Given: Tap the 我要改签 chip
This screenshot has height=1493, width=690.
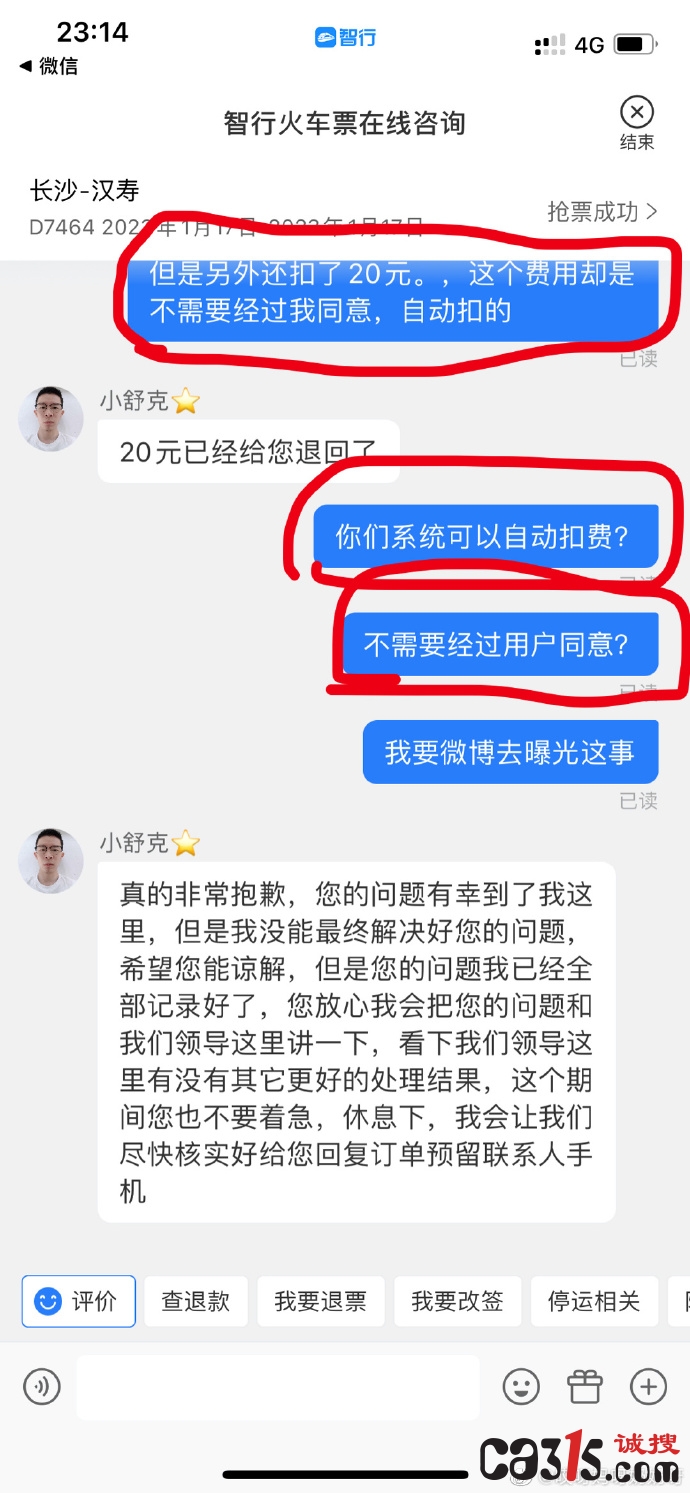Looking at the screenshot, I should 457,1301.
